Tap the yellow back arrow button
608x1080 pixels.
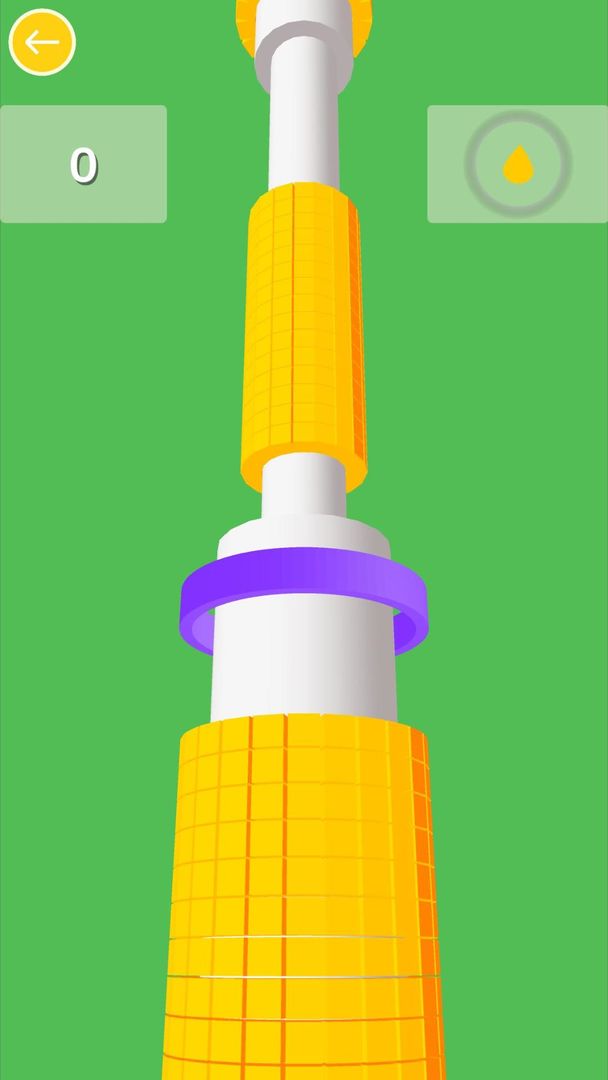click(x=42, y=42)
